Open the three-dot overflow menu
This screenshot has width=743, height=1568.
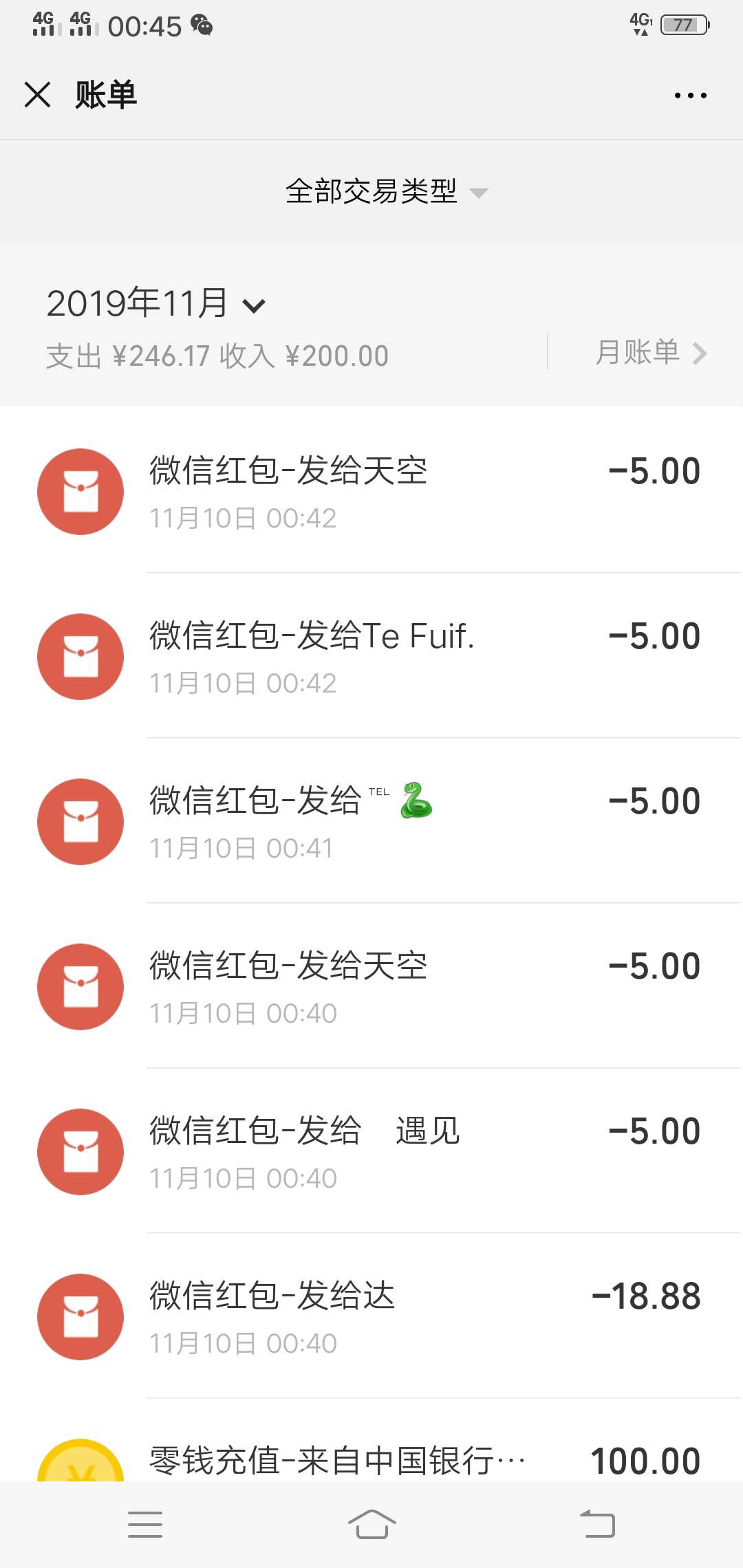(x=690, y=96)
